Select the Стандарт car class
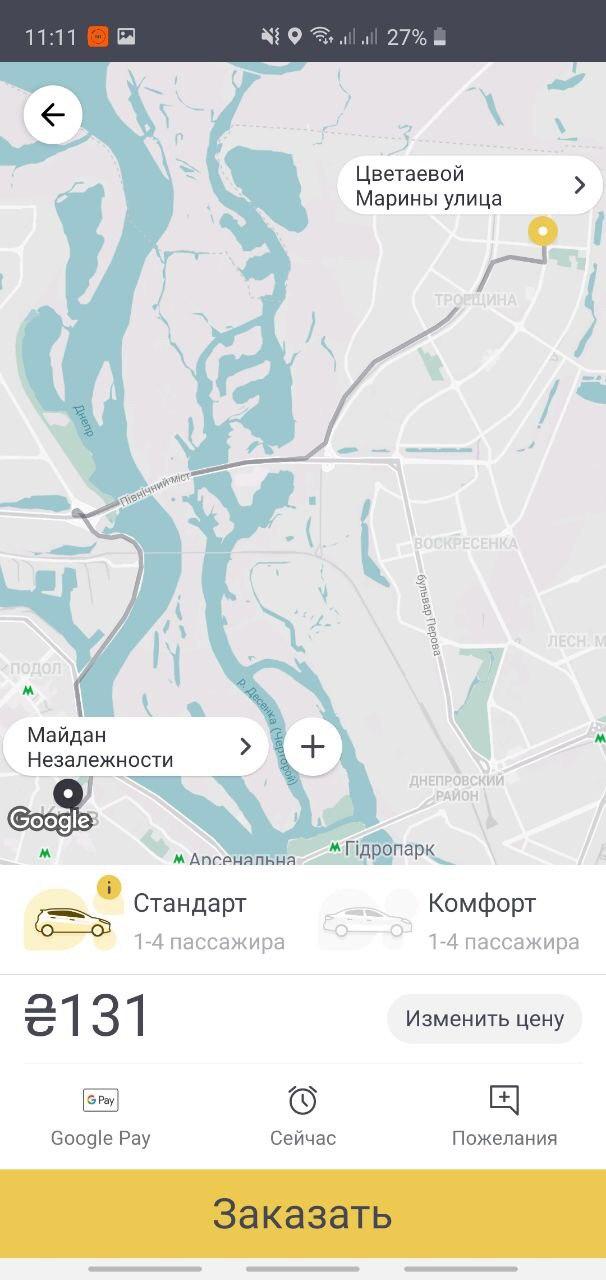Viewport: 606px width, 1280px height. (155, 921)
